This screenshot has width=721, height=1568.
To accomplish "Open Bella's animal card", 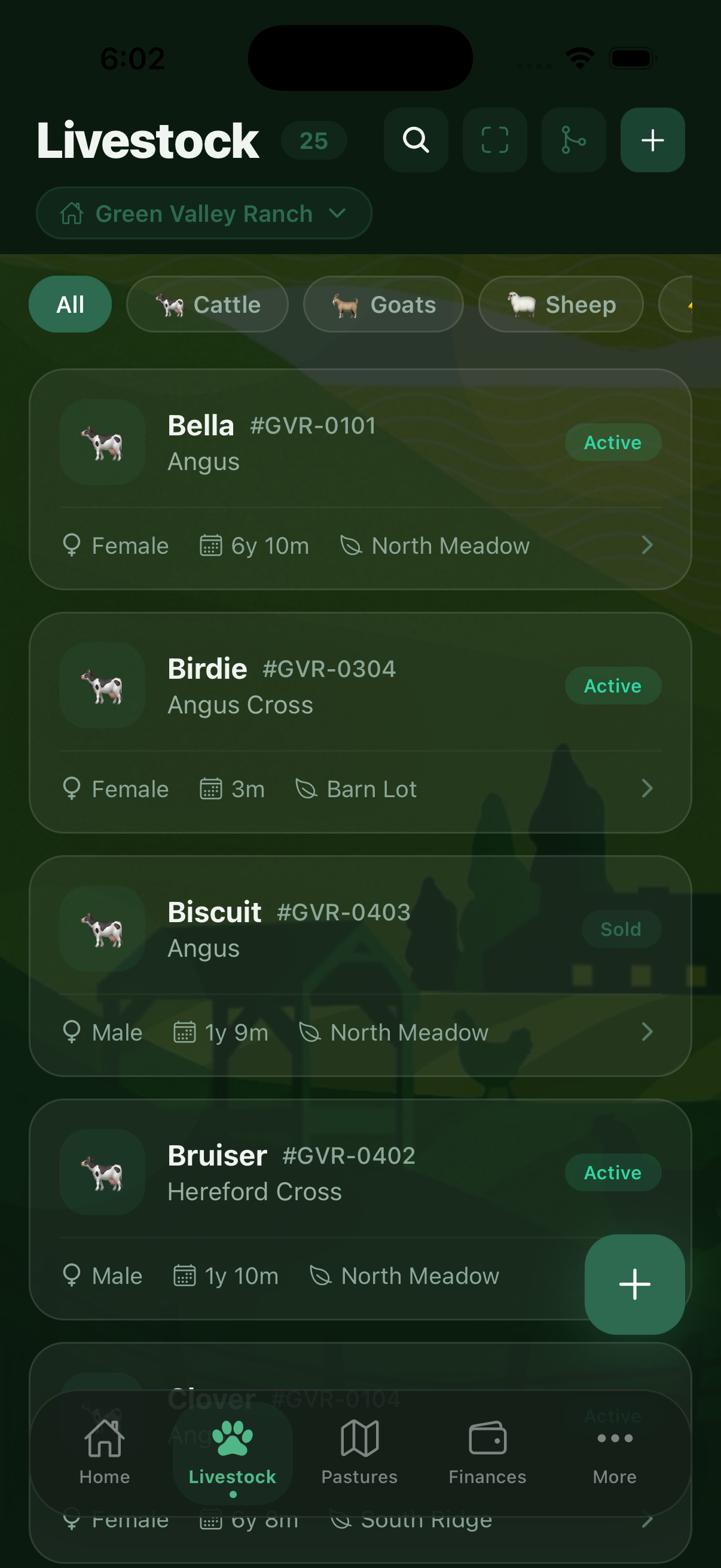I will pyautogui.click(x=360, y=479).
